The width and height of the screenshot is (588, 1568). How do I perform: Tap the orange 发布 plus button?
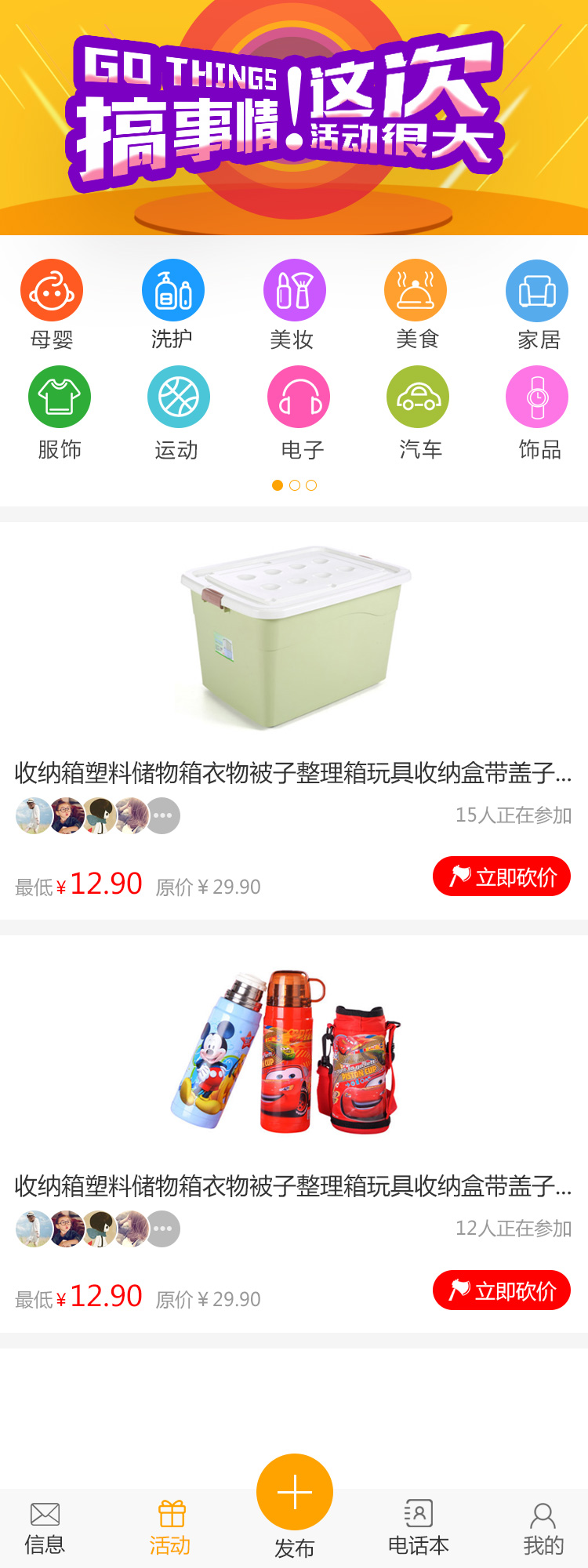295,1493
